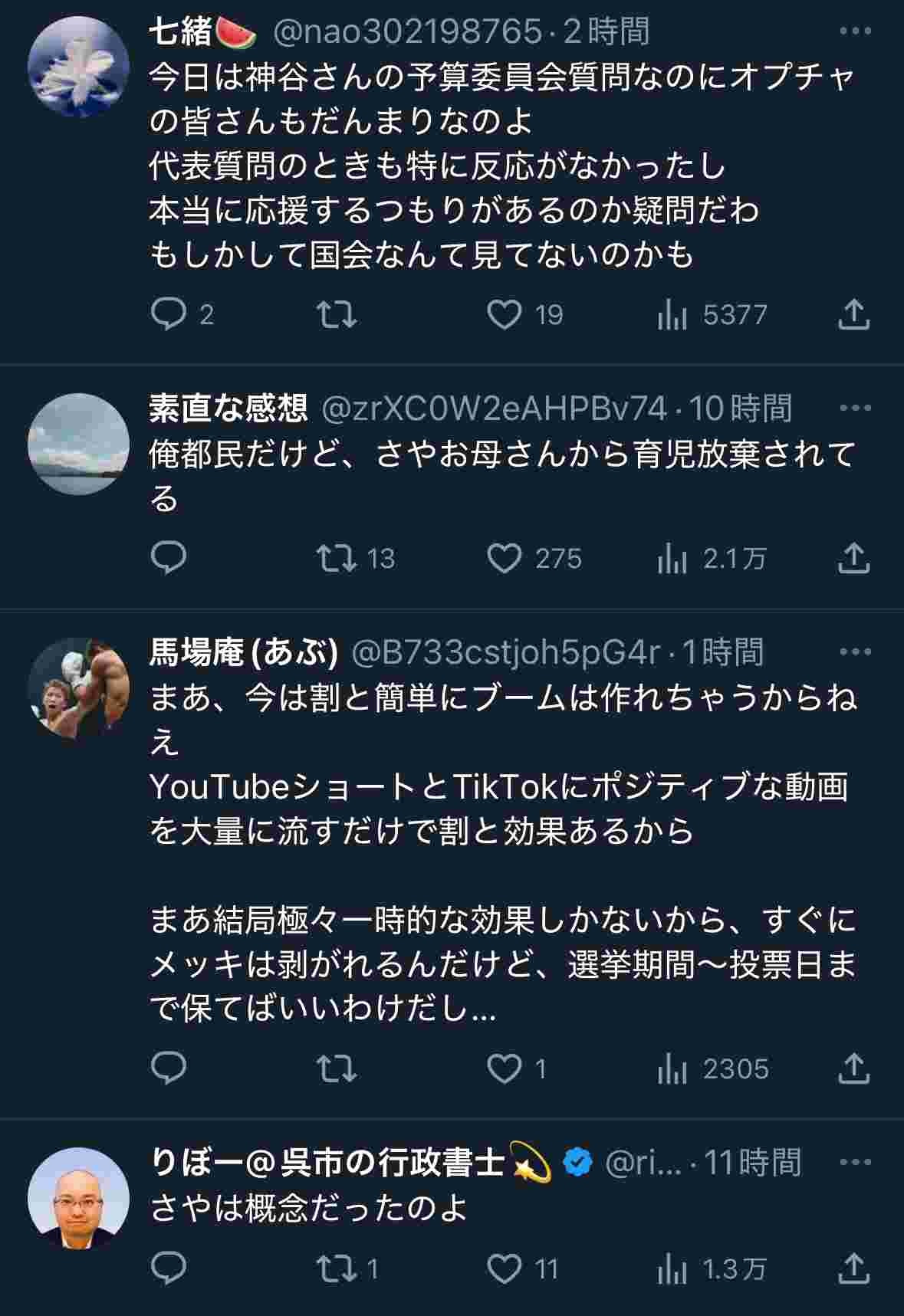
Task: Open the overflow menu on 七緒's post
Action: [x=855, y=31]
